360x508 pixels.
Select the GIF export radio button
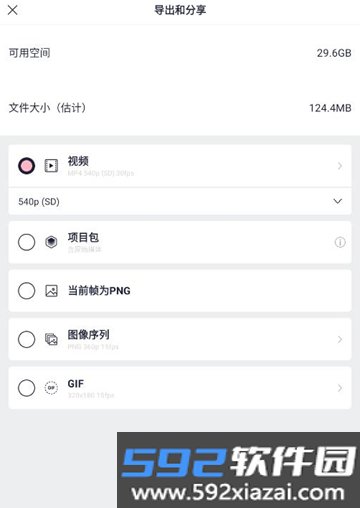(26, 388)
